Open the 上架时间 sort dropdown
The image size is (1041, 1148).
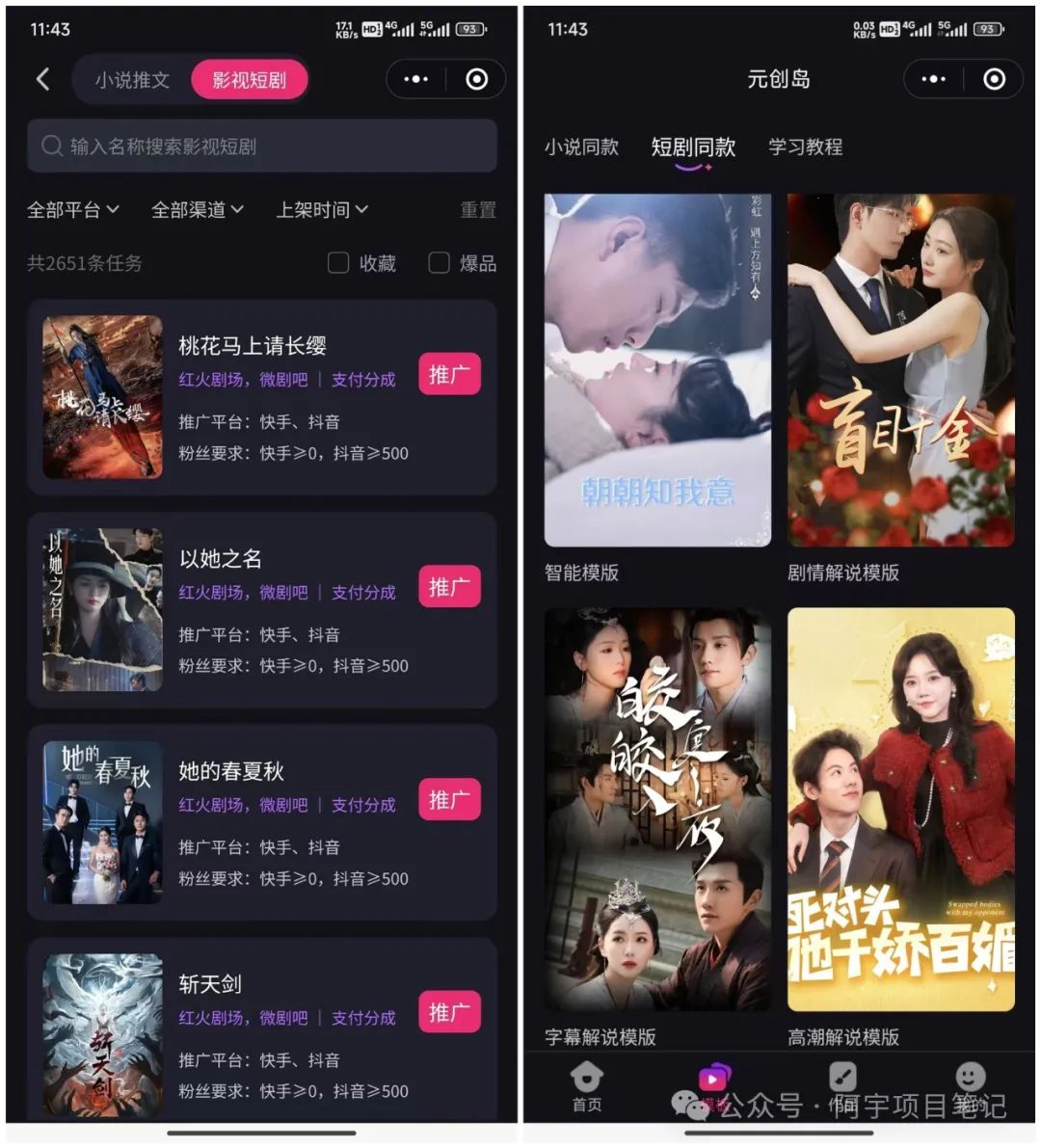(322, 209)
